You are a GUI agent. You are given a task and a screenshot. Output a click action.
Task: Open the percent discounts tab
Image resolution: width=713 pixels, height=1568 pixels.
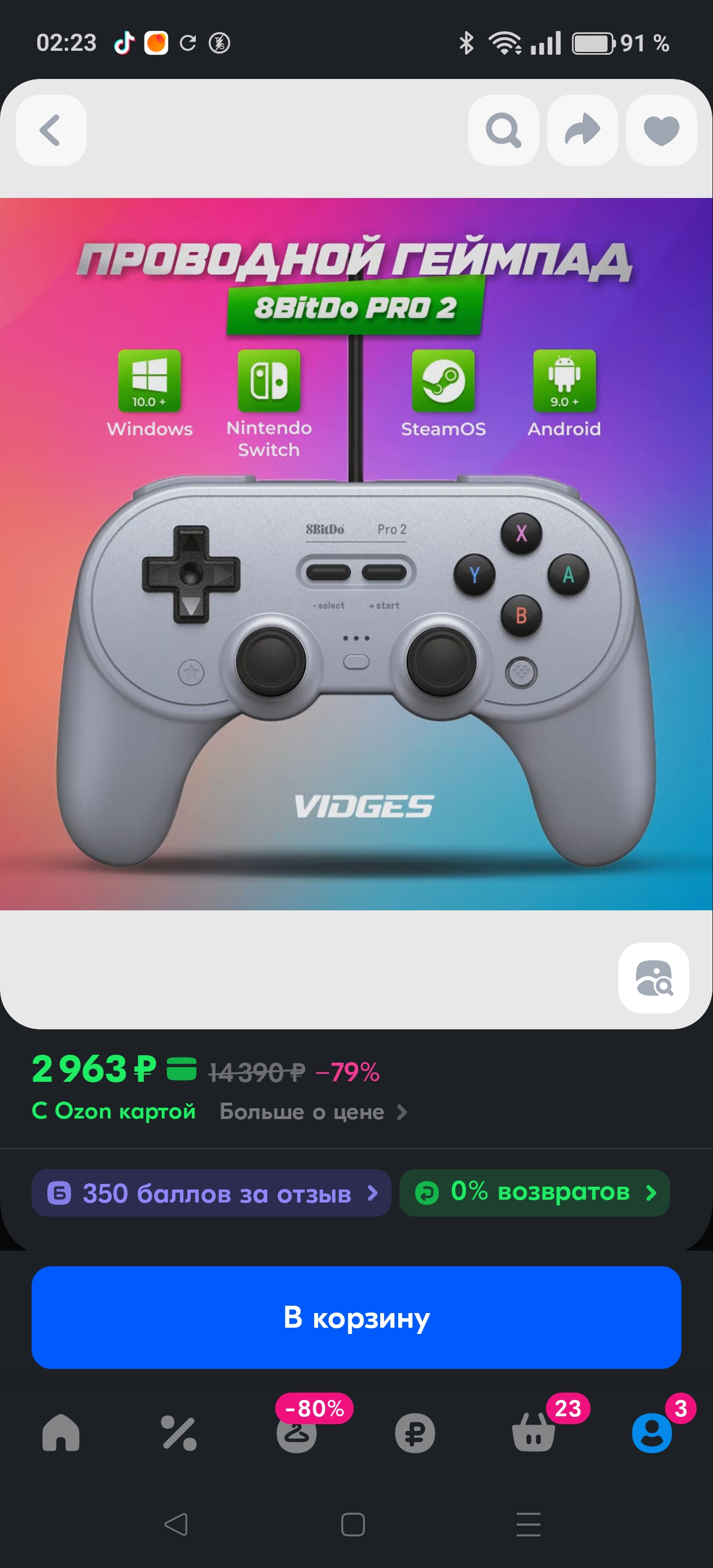[178, 1433]
